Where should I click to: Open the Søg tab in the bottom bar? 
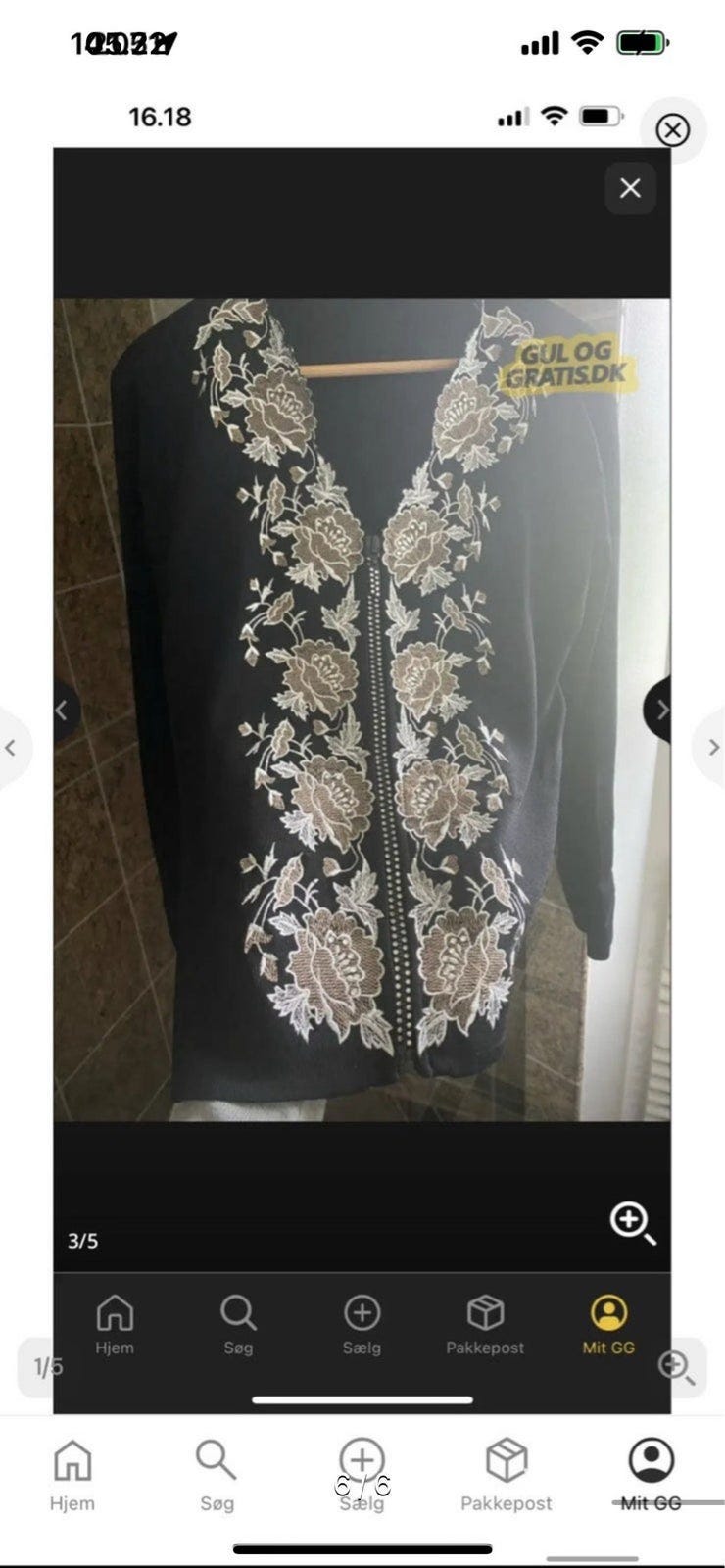[x=217, y=1476]
